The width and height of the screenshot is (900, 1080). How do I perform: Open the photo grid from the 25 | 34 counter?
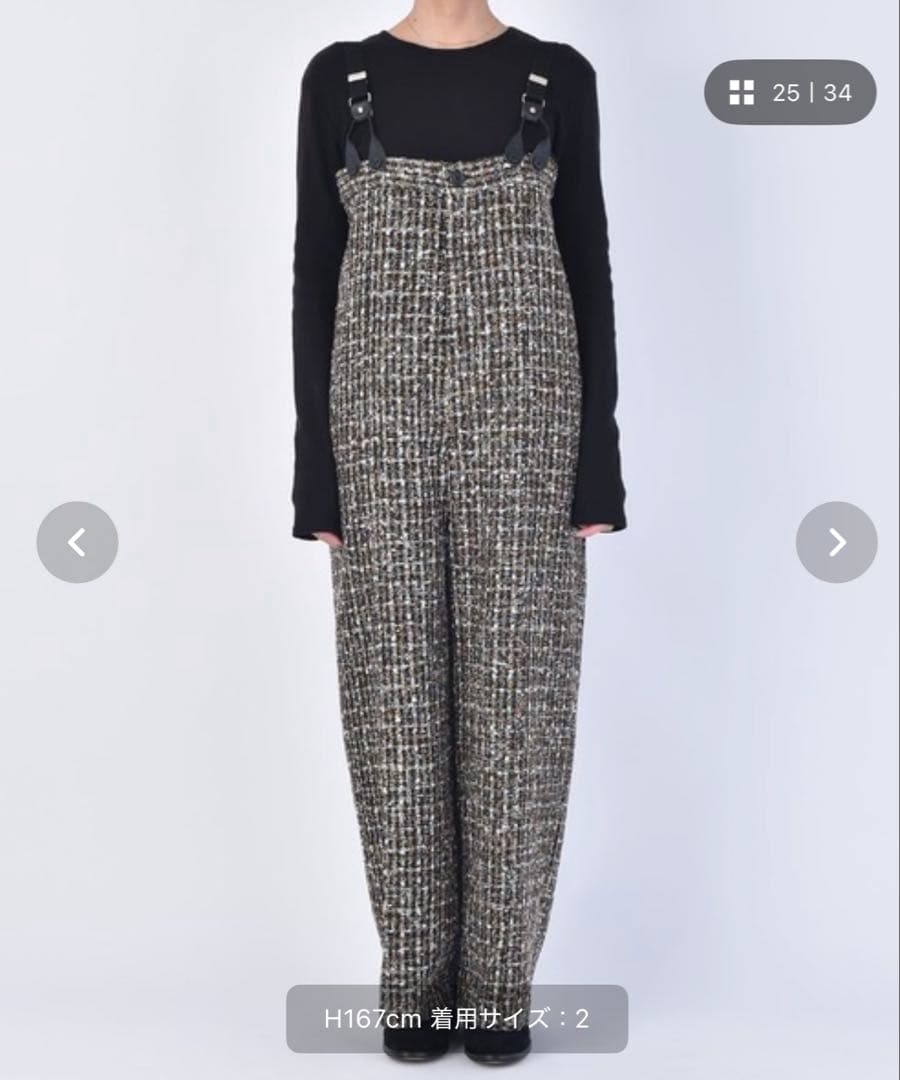[790, 93]
